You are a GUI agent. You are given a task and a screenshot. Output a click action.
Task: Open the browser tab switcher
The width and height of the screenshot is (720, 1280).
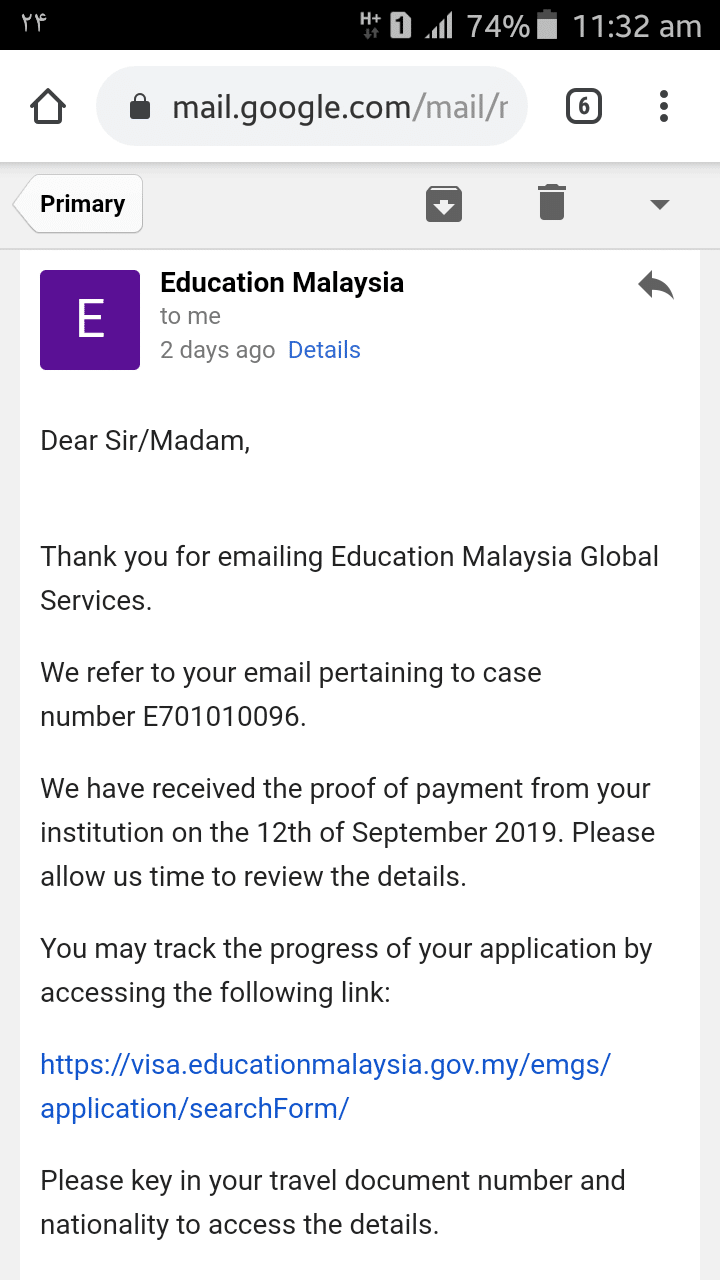coord(584,106)
